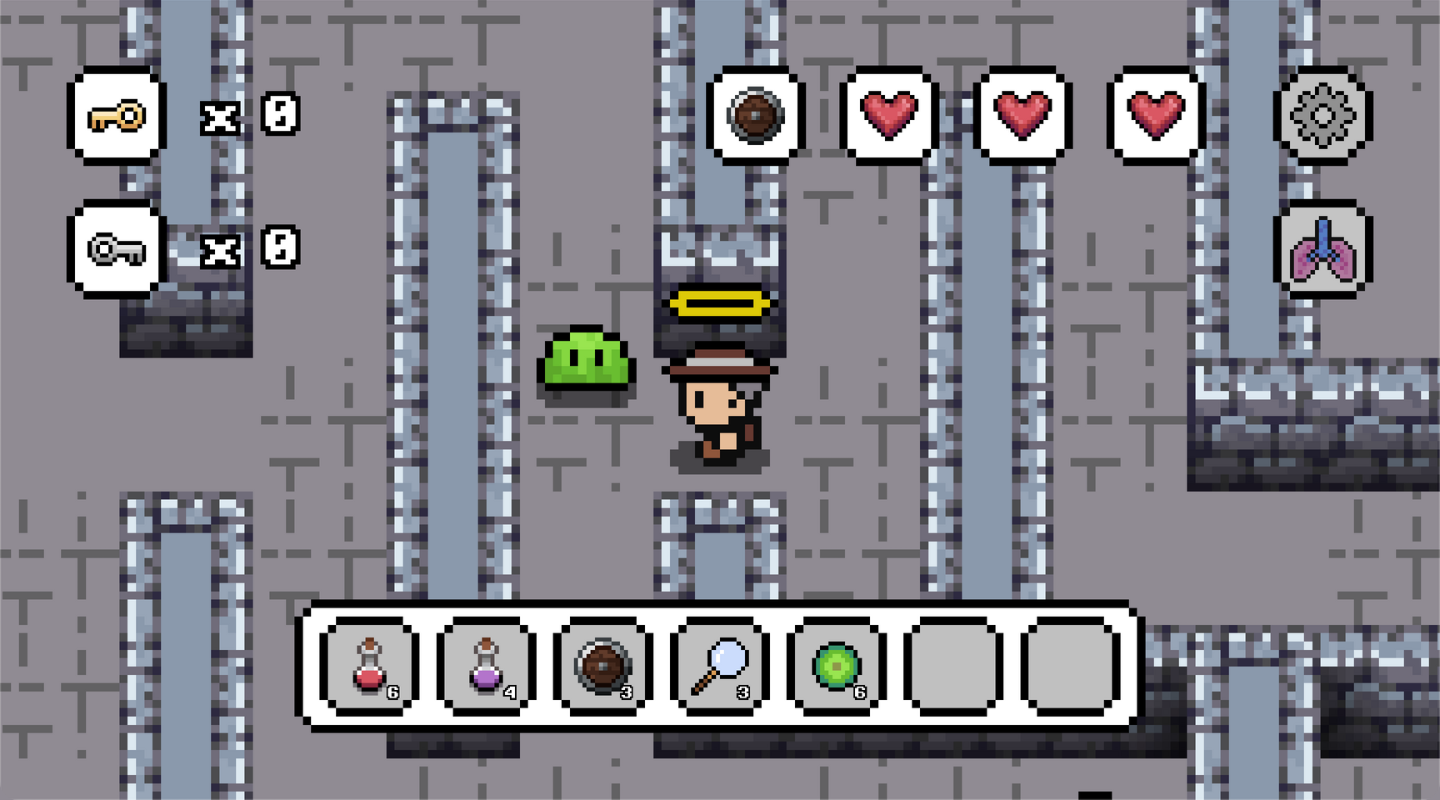Tap the lungs breath icon
Image resolution: width=1440 pixels, height=800 pixels.
pyautogui.click(x=1322, y=249)
